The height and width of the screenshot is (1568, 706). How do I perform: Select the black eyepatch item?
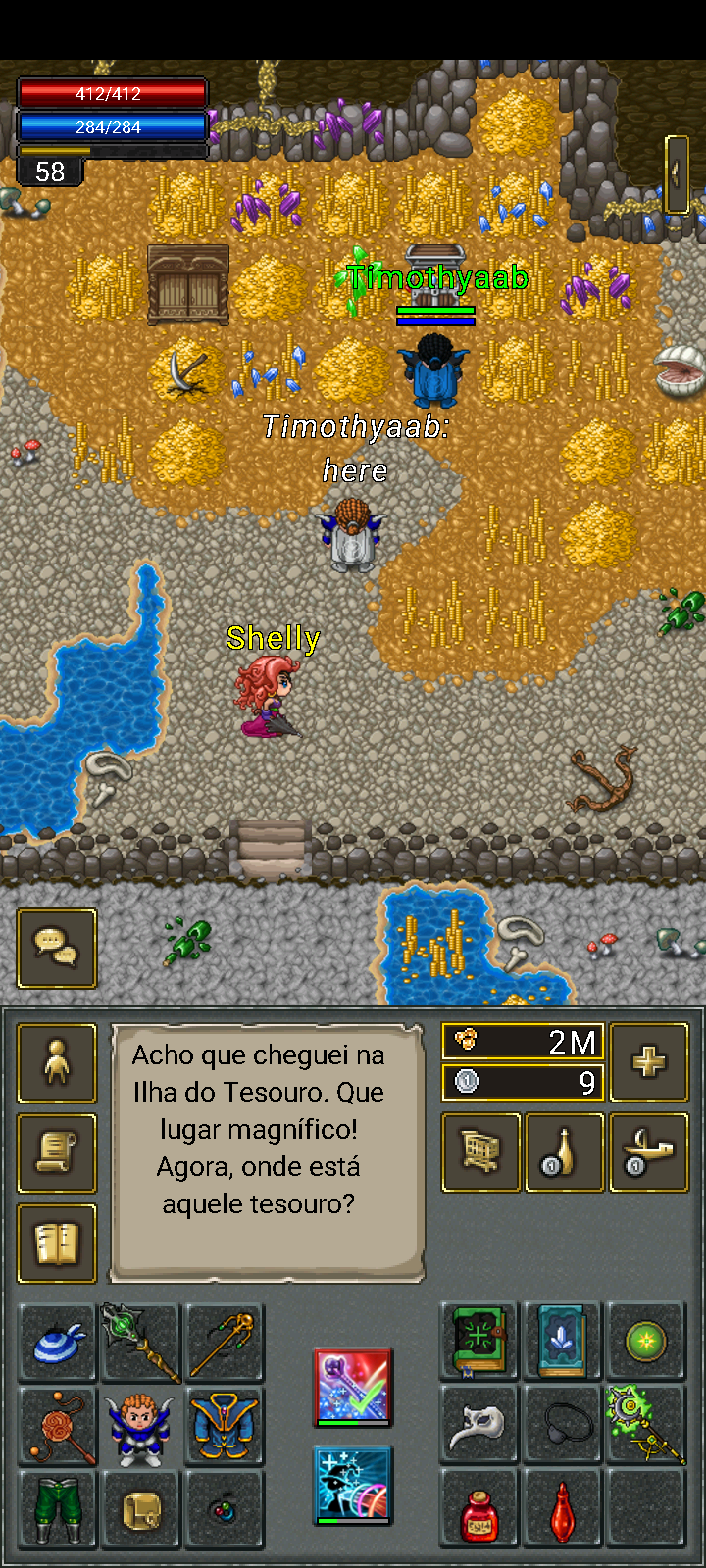click(x=563, y=1426)
